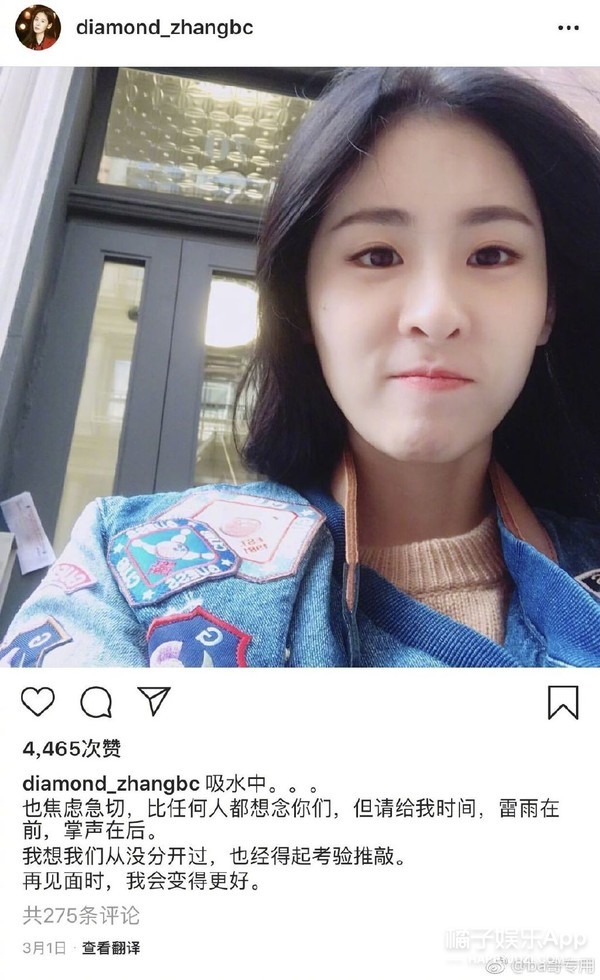Bookmark this post
The height and width of the screenshot is (980, 600).
point(563,702)
